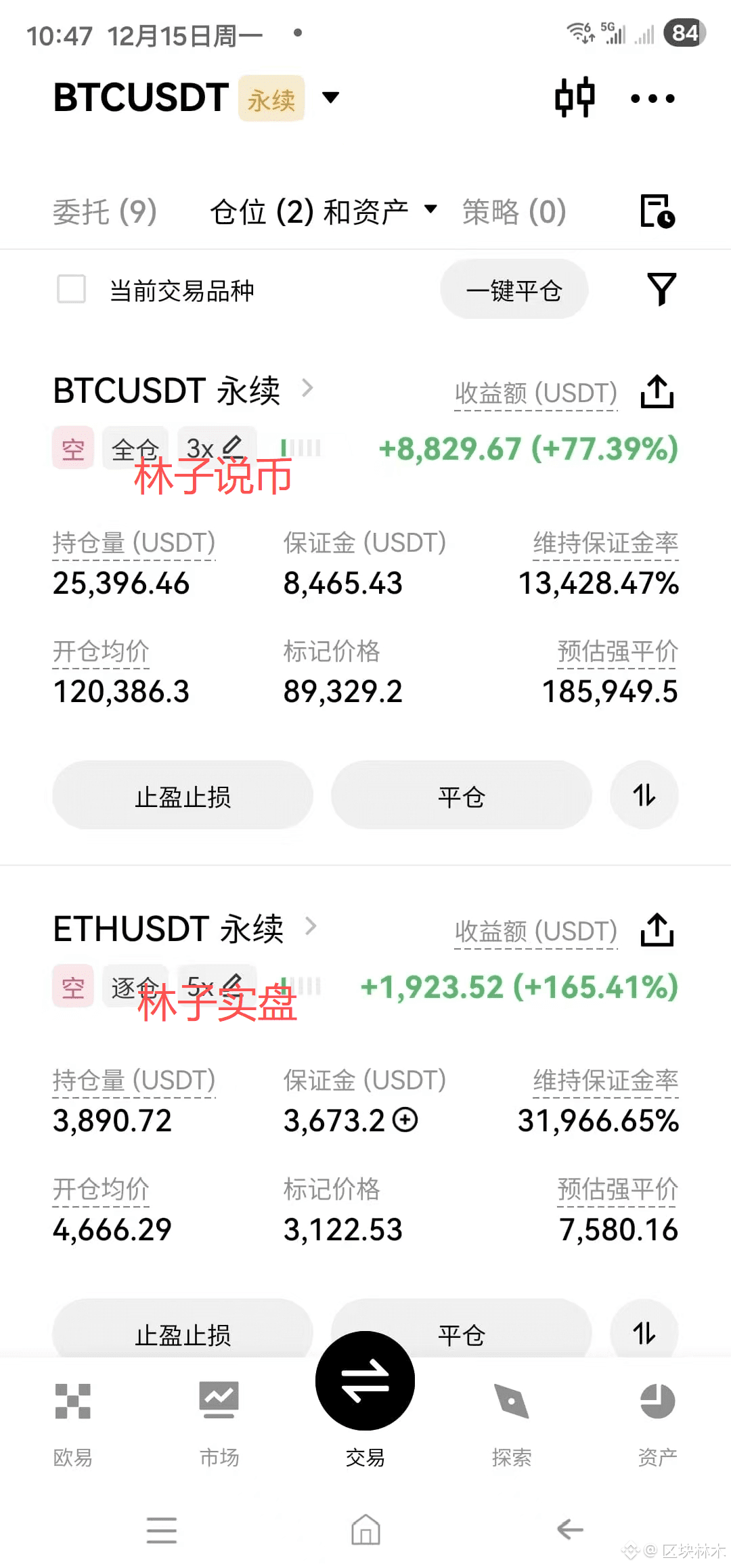The image size is (731, 1568).
Task: Close the BTCUSDT position with 平仓
Action: 461,796
